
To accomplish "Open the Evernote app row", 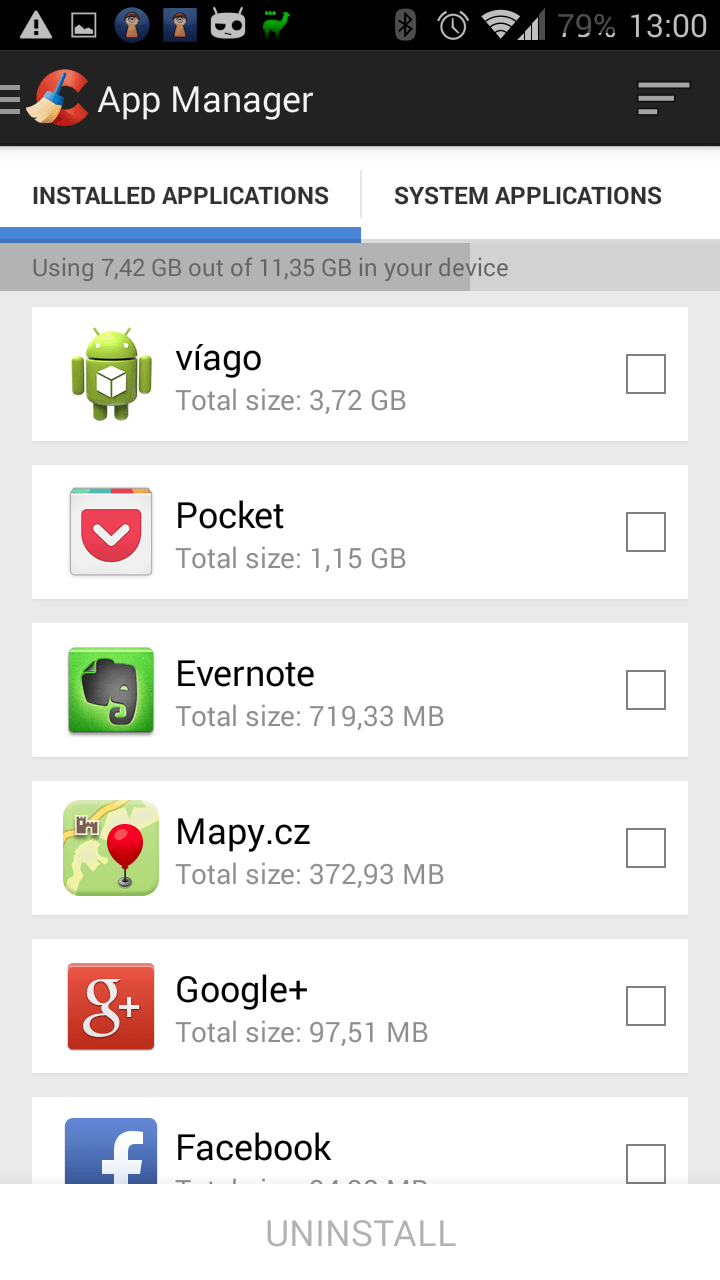I will point(360,690).
